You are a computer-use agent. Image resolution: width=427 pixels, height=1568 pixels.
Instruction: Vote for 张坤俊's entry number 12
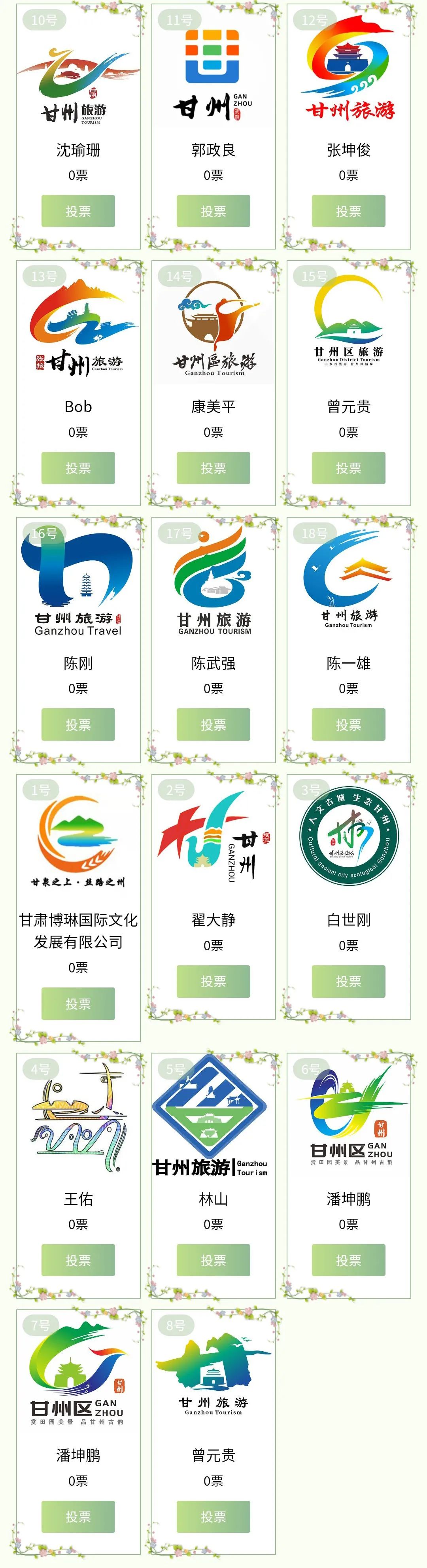point(349,211)
